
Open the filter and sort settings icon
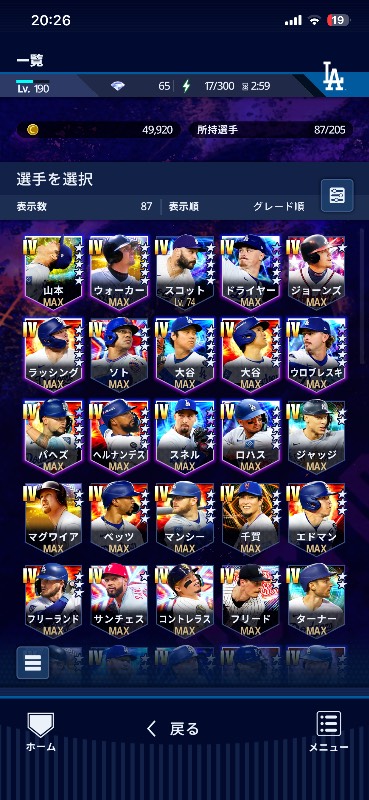pyautogui.click(x=337, y=195)
